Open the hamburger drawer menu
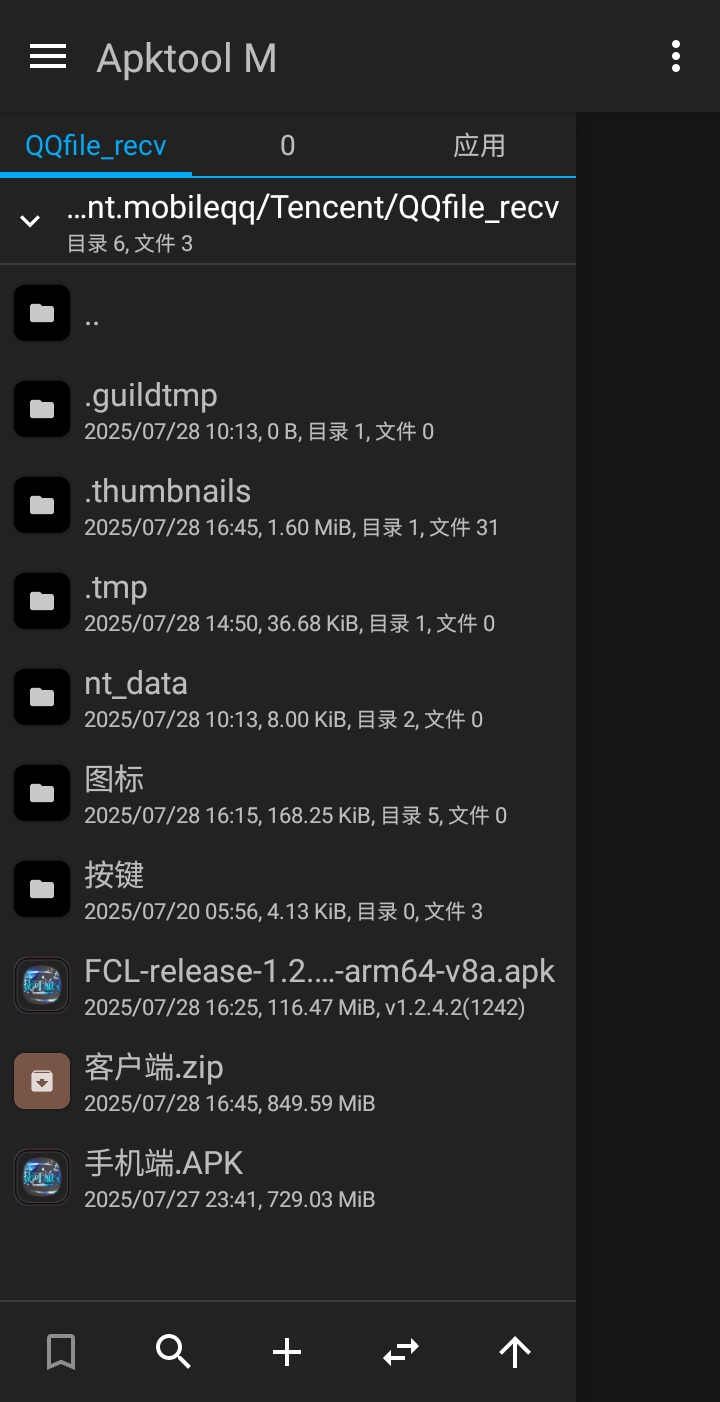The width and height of the screenshot is (720, 1402). pyautogui.click(x=48, y=57)
